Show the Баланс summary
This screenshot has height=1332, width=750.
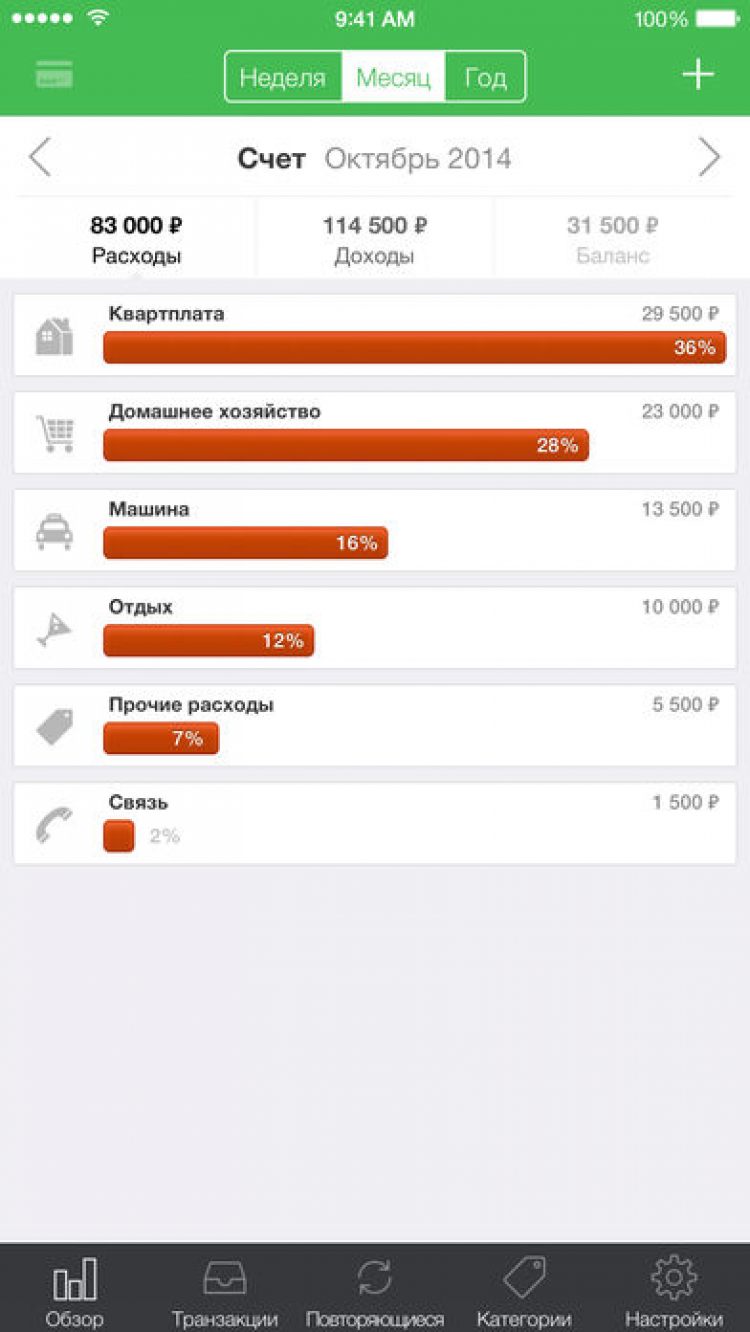tap(612, 240)
